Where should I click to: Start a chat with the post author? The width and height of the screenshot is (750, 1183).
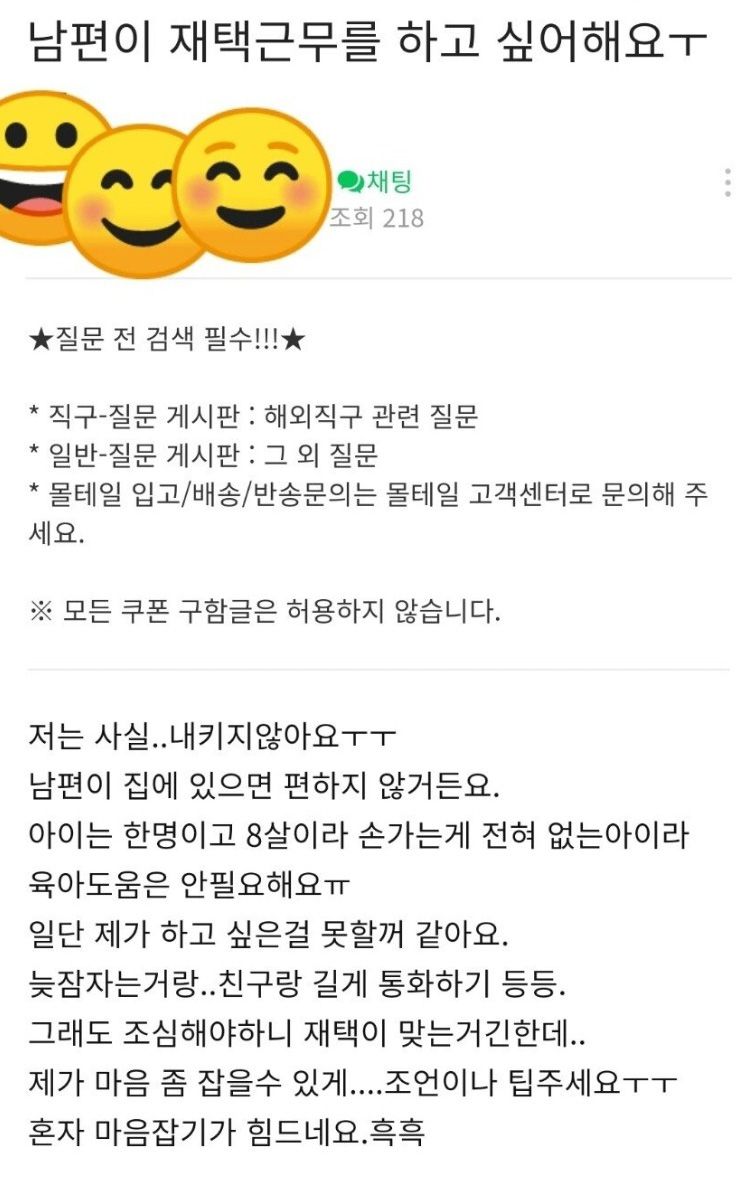375,181
